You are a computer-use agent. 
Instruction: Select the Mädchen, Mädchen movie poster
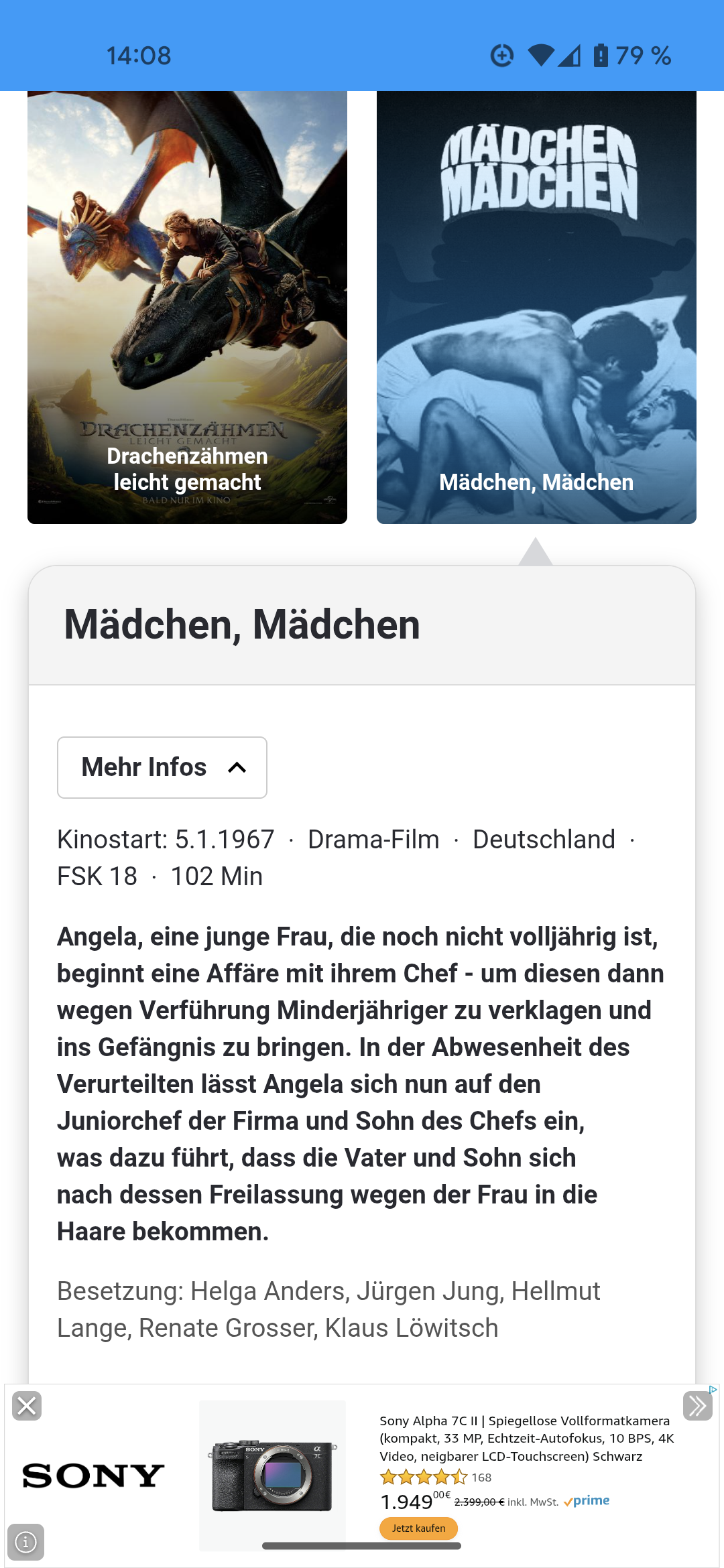tap(536, 307)
